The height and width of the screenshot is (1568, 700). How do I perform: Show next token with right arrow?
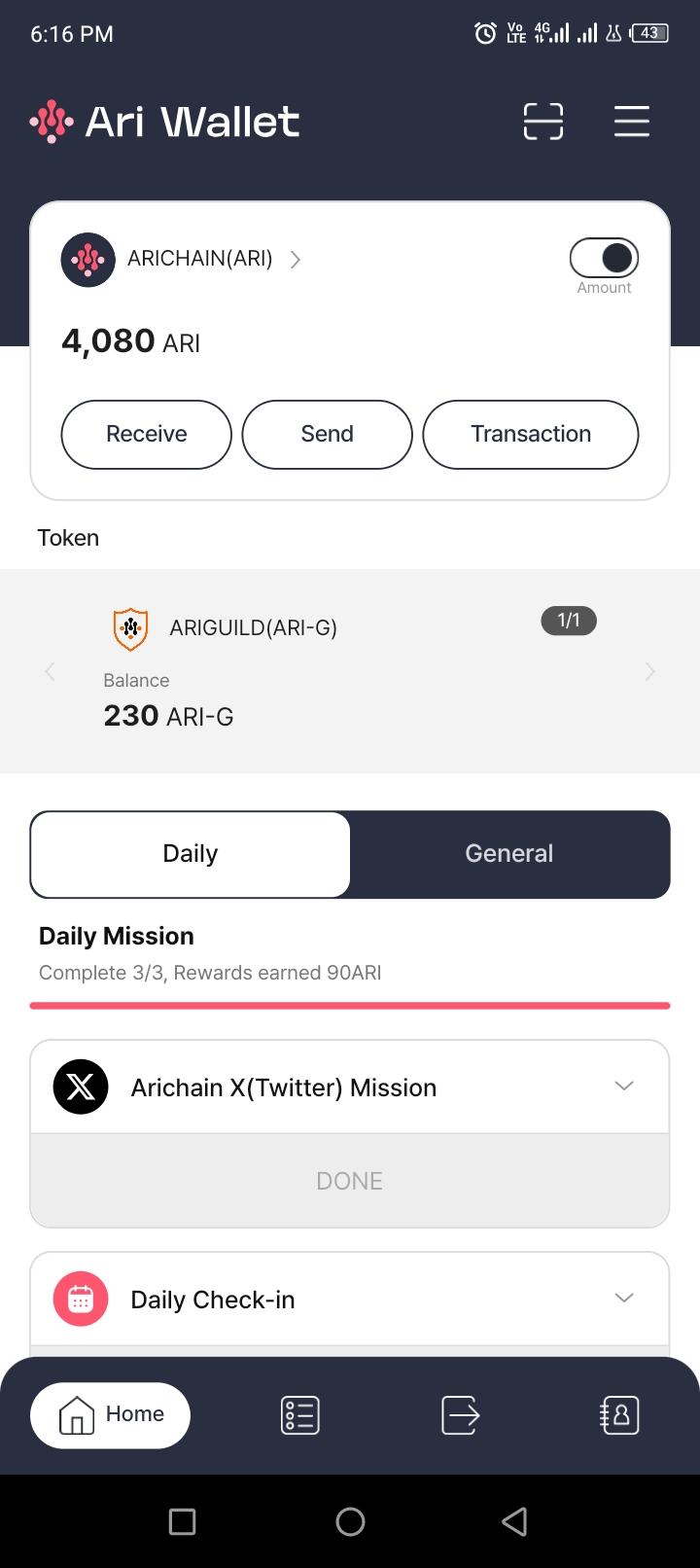(x=649, y=671)
